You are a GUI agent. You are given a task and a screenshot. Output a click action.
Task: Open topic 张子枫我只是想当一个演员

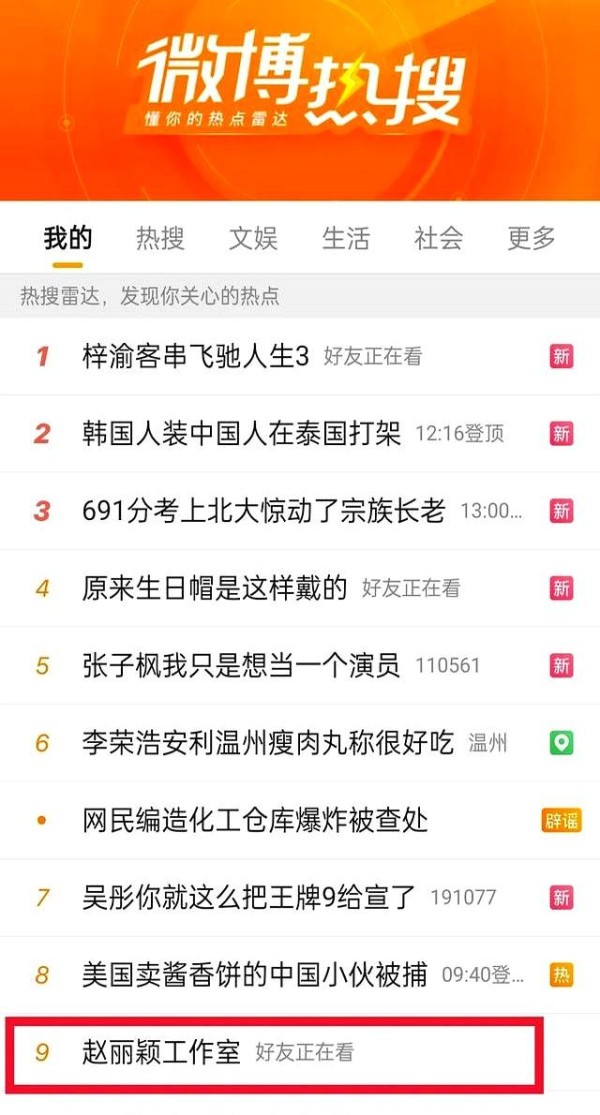point(300,666)
